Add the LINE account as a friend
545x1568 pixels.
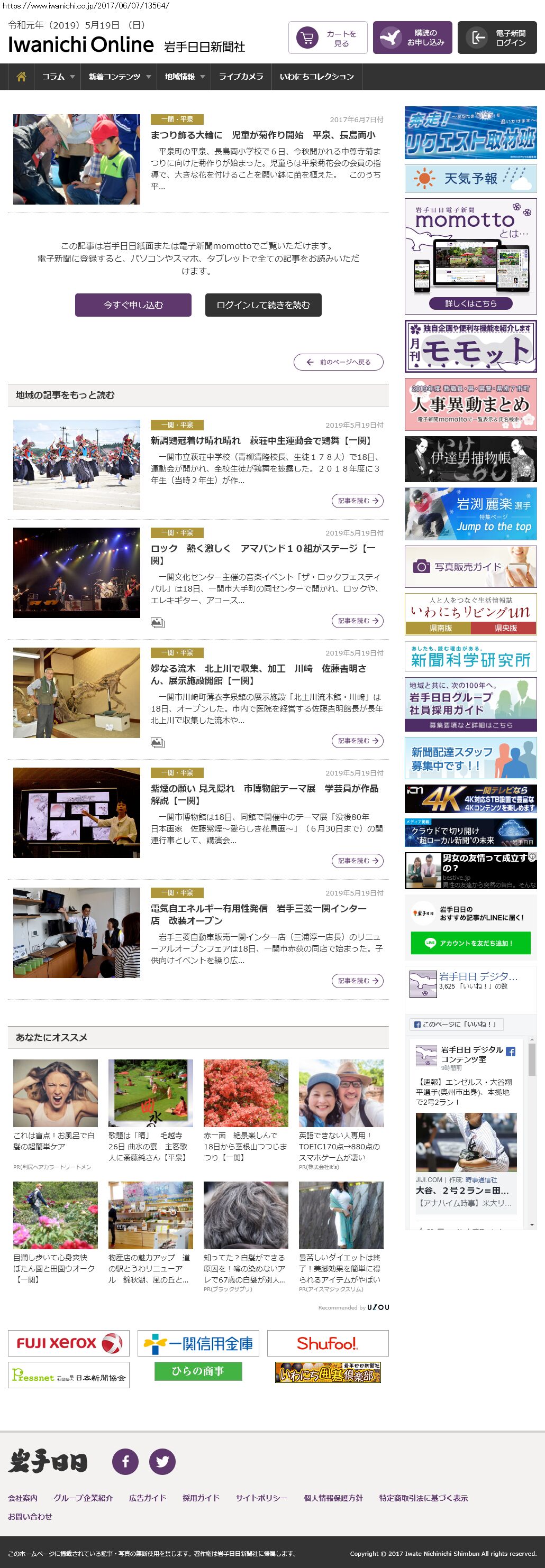click(470, 943)
